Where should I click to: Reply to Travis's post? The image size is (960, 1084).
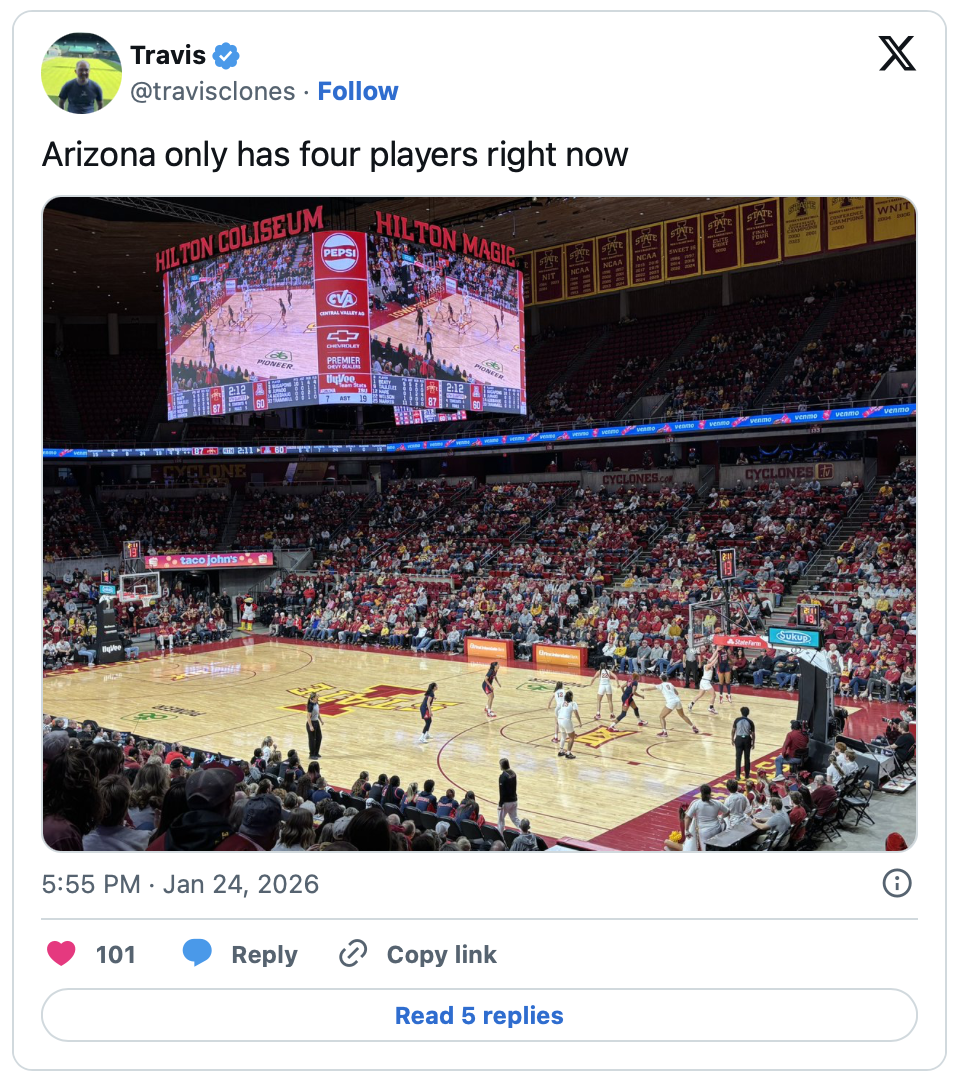tap(240, 954)
